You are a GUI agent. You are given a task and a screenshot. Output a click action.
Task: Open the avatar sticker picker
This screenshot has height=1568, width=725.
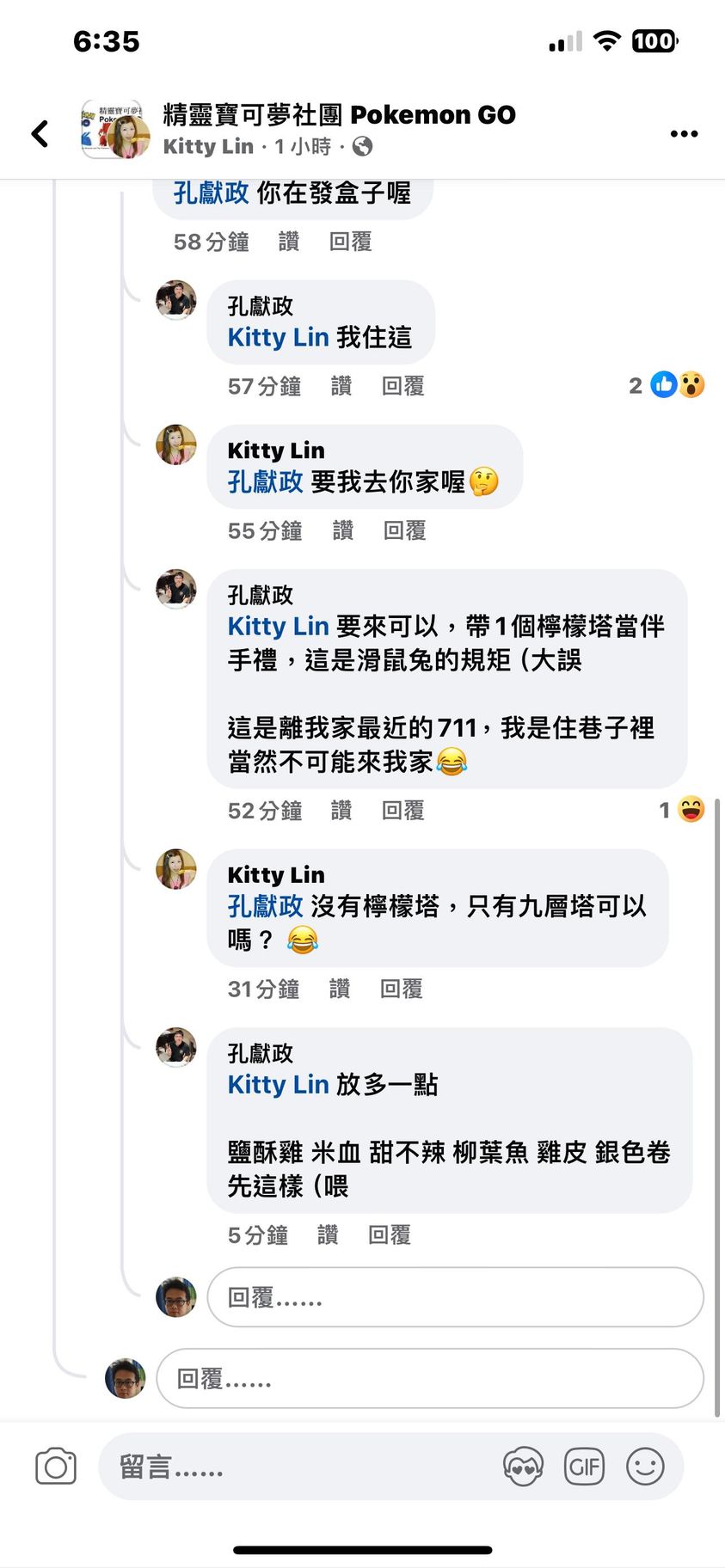(x=523, y=1467)
